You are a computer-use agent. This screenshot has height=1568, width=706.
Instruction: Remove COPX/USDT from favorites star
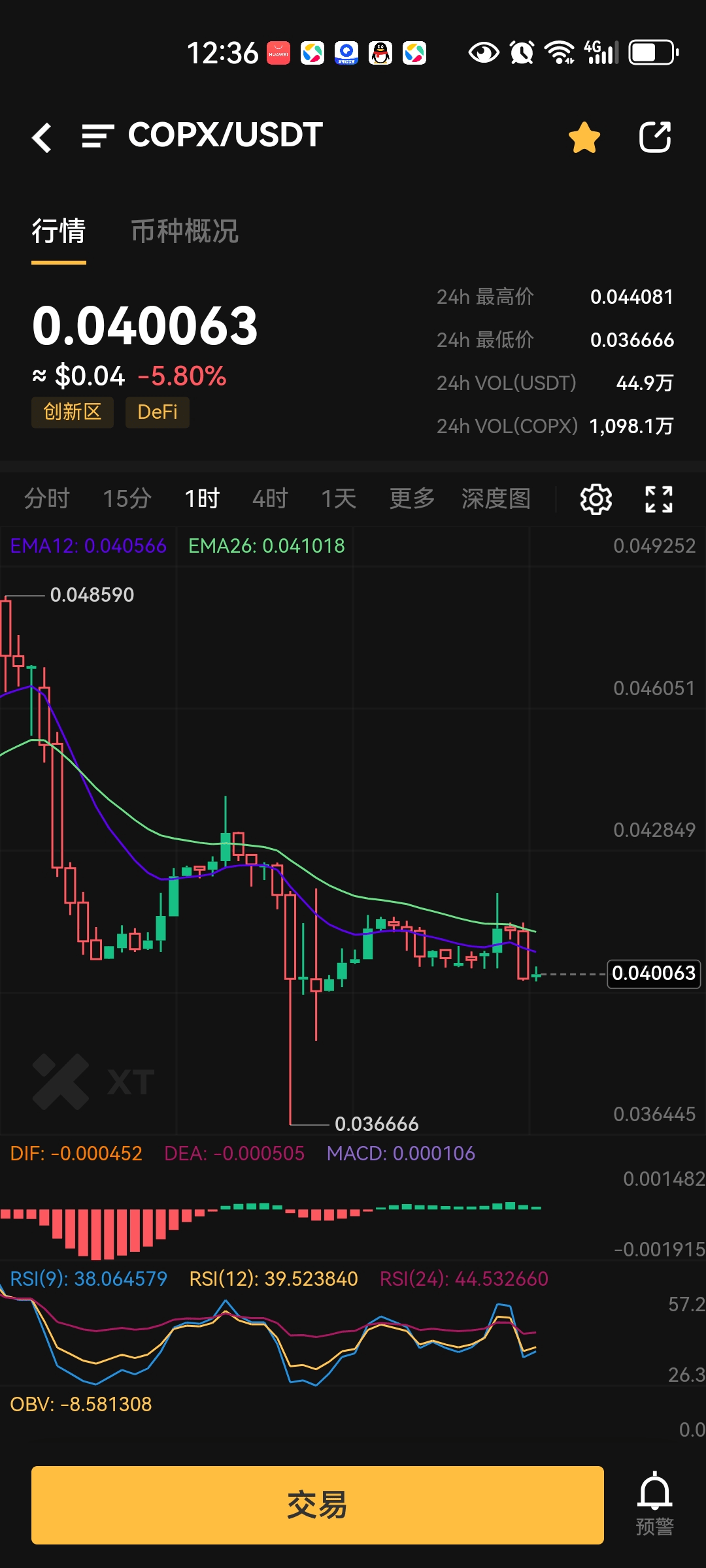coord(584,137)
